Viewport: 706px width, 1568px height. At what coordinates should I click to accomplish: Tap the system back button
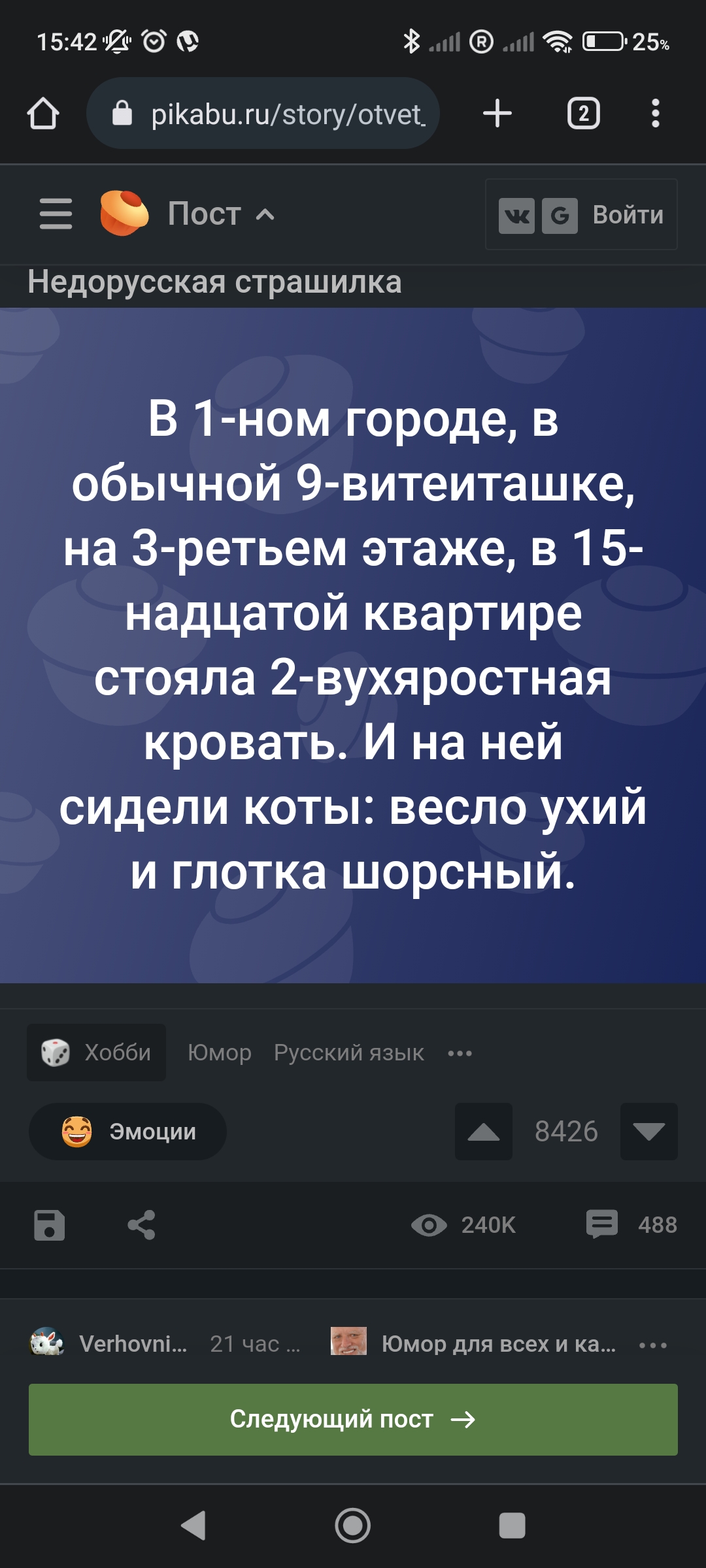pos(193,1526)
